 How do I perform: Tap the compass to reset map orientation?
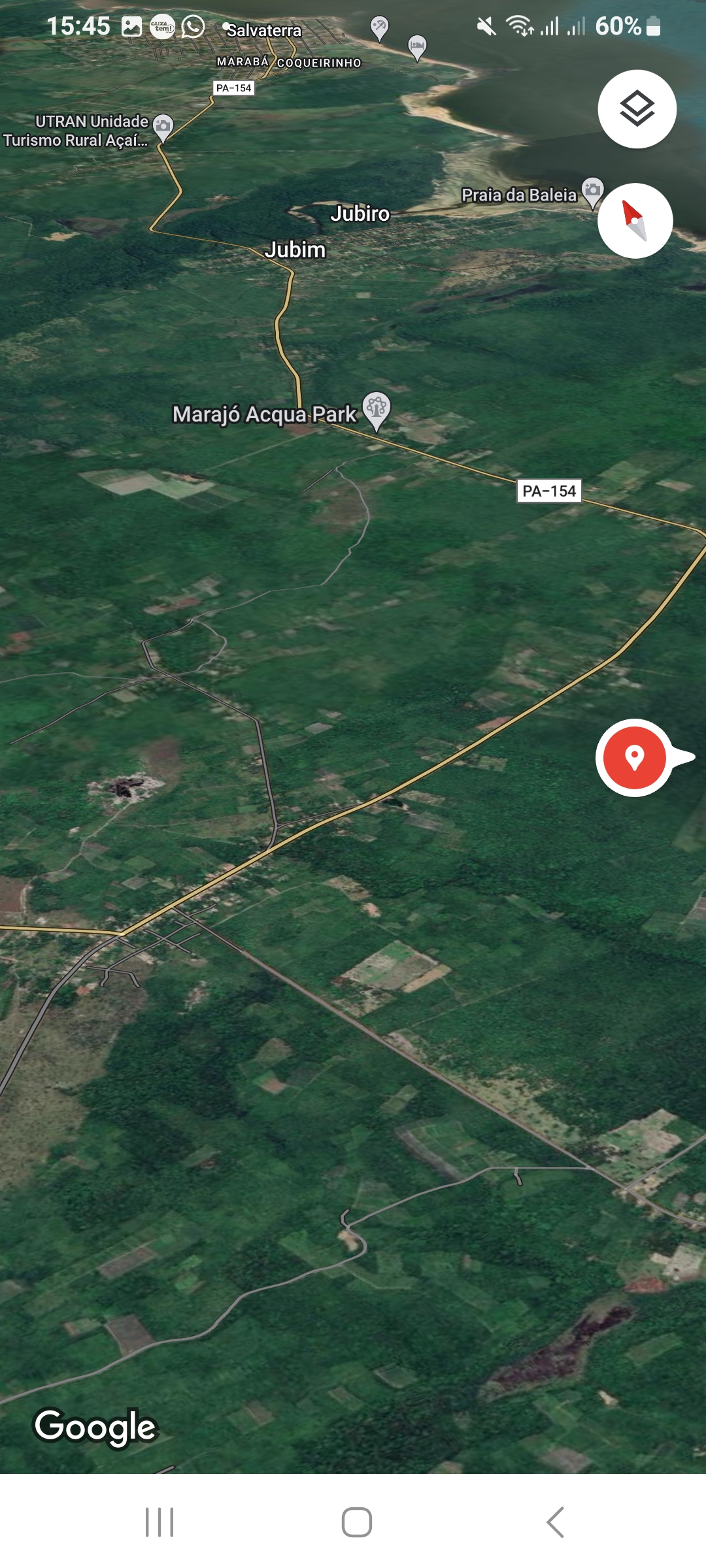pos(635,221)
